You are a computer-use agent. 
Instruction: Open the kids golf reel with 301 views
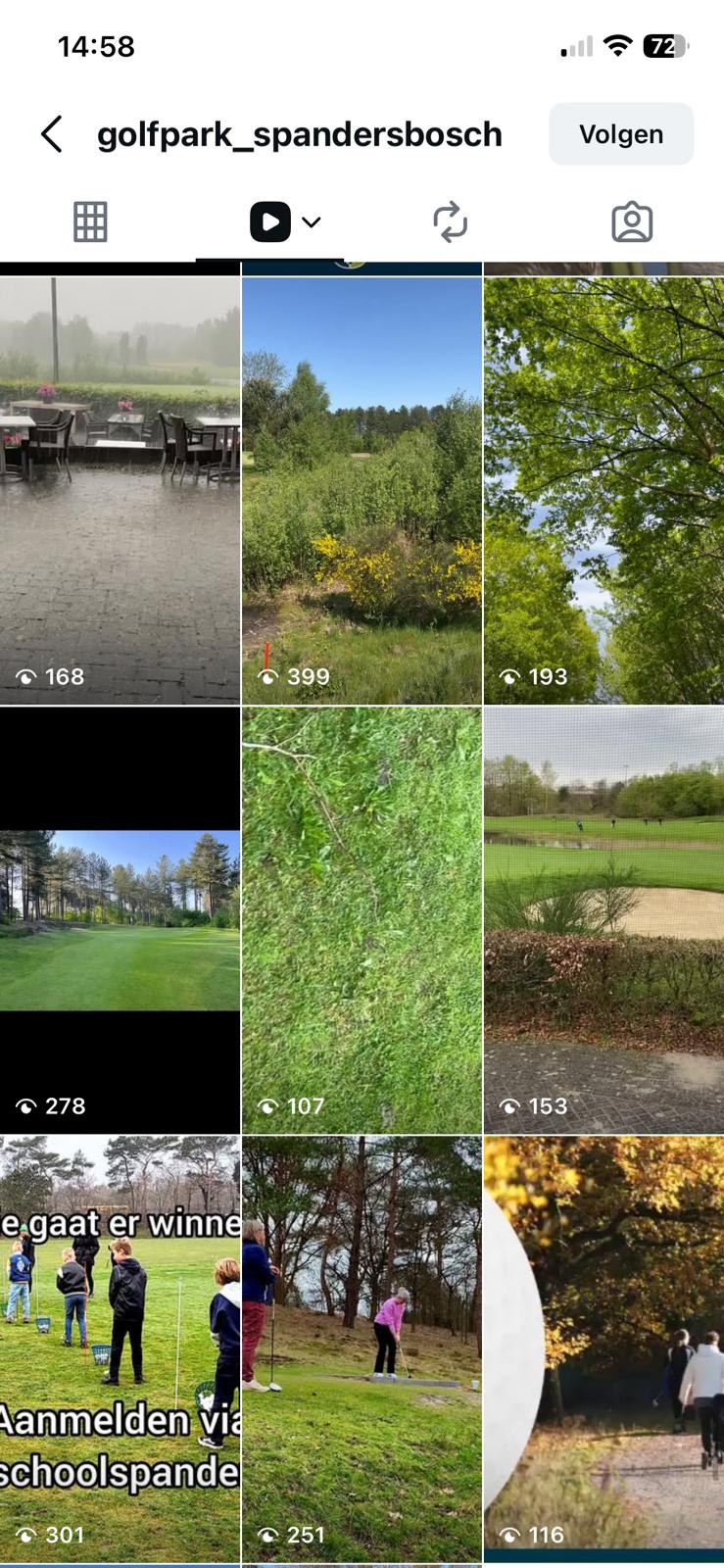(x=120, y=1348)
